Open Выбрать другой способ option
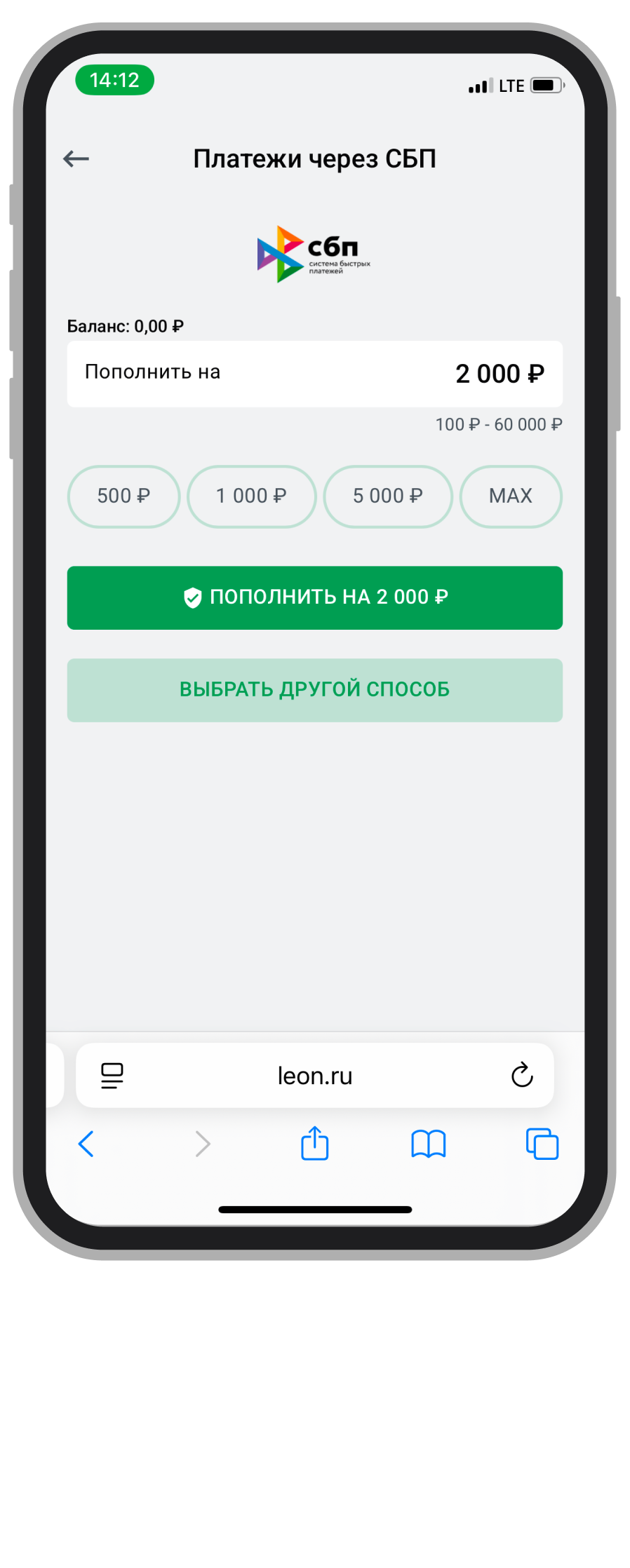This screenshot has width=630, height=1568. (314, 690)
